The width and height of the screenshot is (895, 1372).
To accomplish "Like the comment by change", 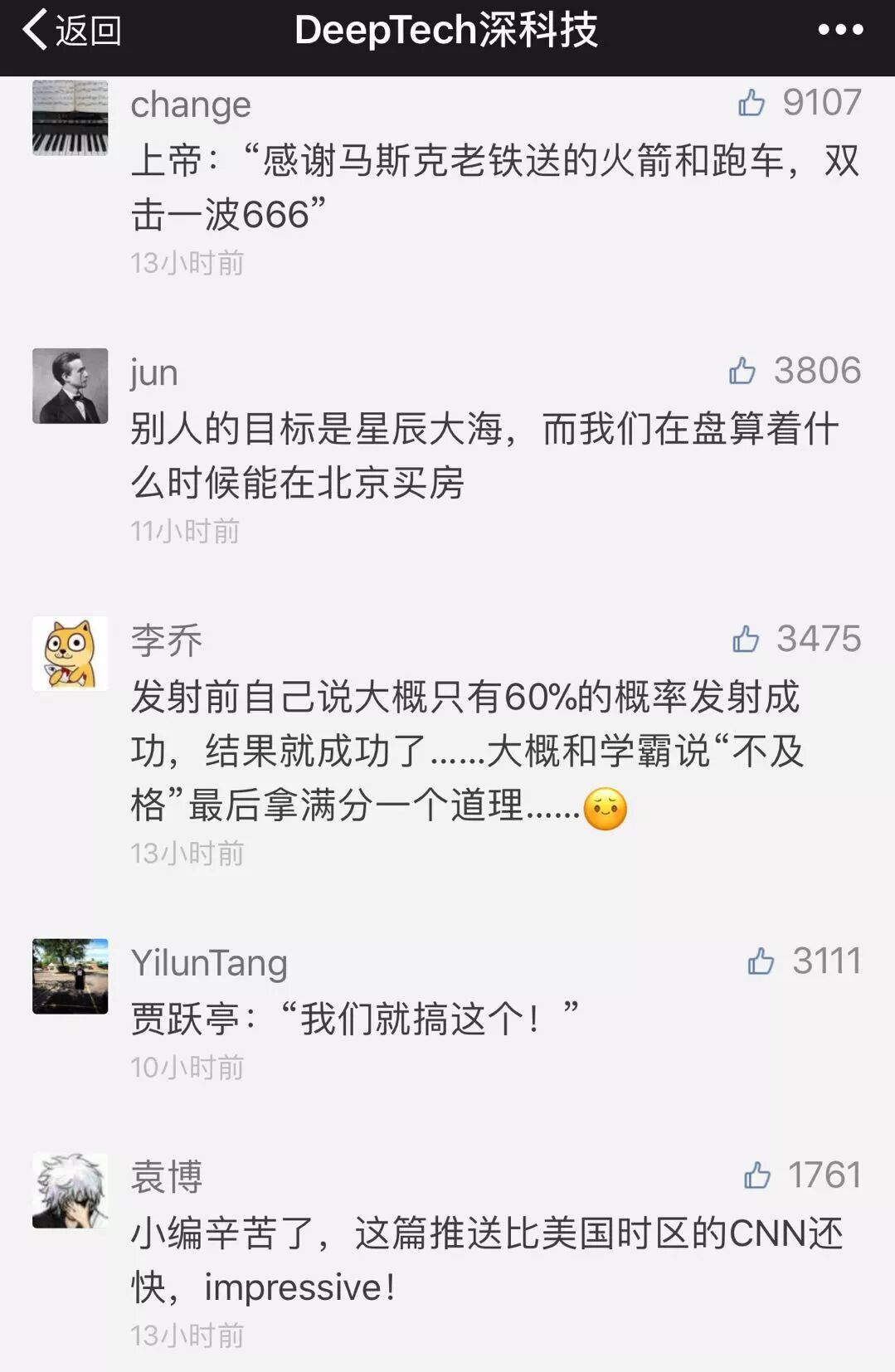I will coord(752,103).
